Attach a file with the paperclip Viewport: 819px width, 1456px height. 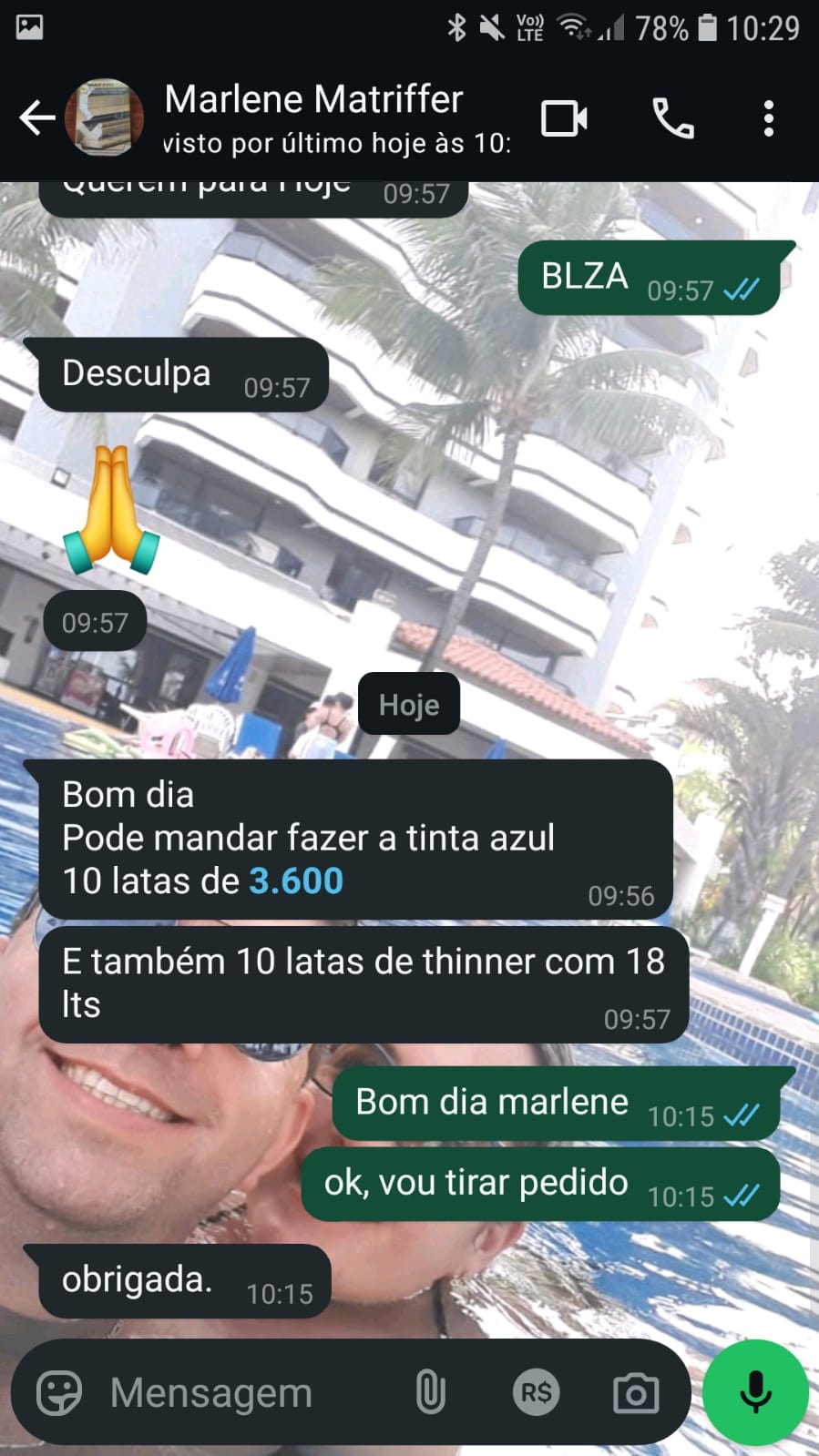pyautogui.click(x=430, y=1392)
